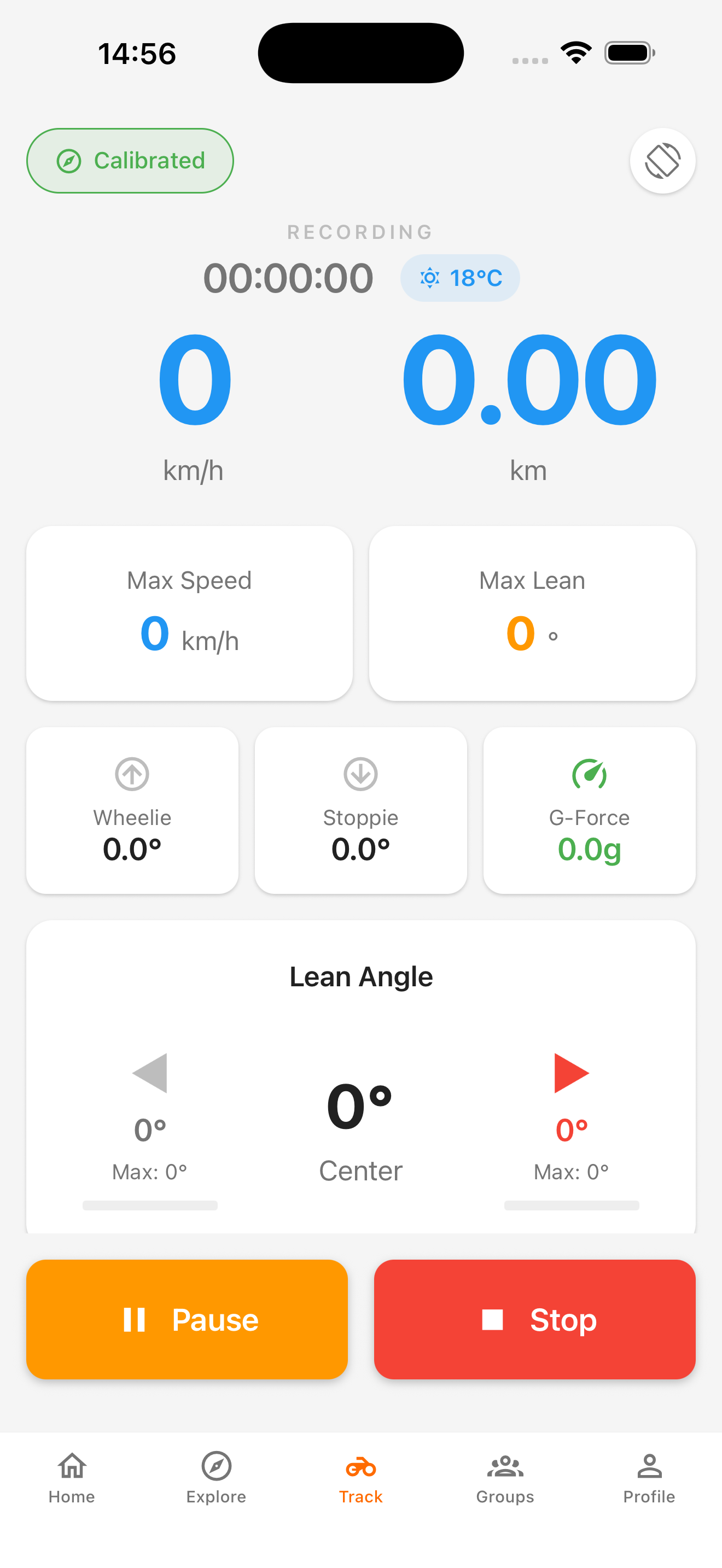The width and height of the screenshot is (722, 1568).
Task: Tap the Calibrated status chip
Action: pyautogui.click(x=130, y=161)
